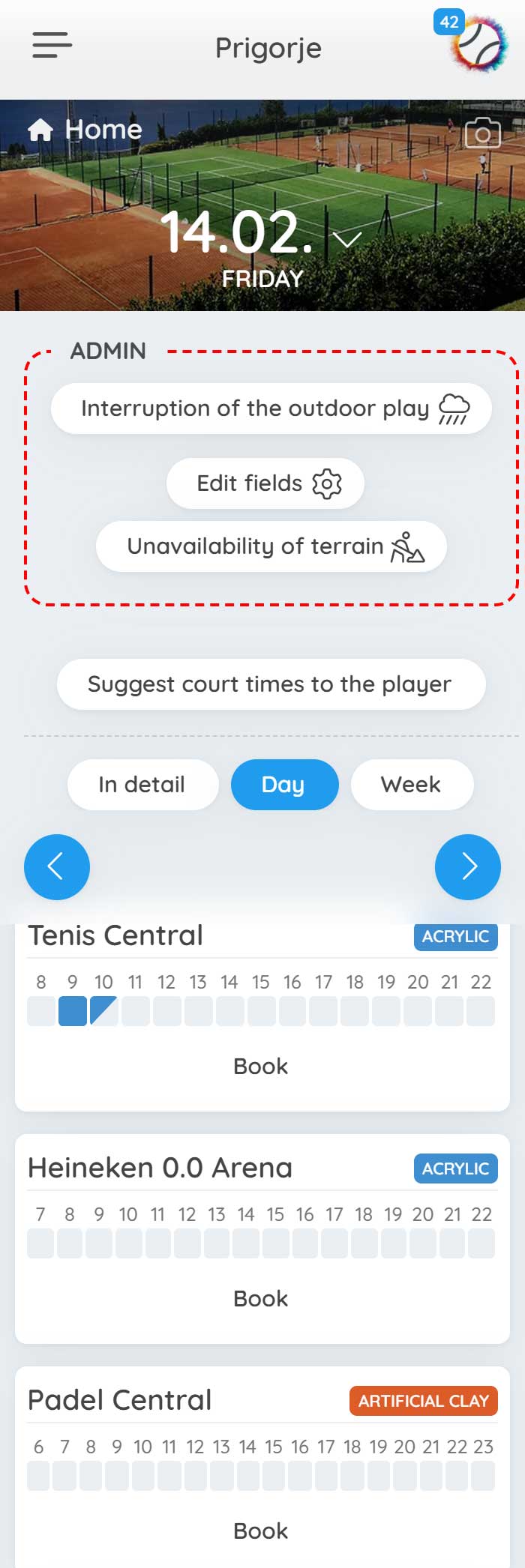Select the 9 o'clock slot on Tenis Central

tap(73, 1011)
